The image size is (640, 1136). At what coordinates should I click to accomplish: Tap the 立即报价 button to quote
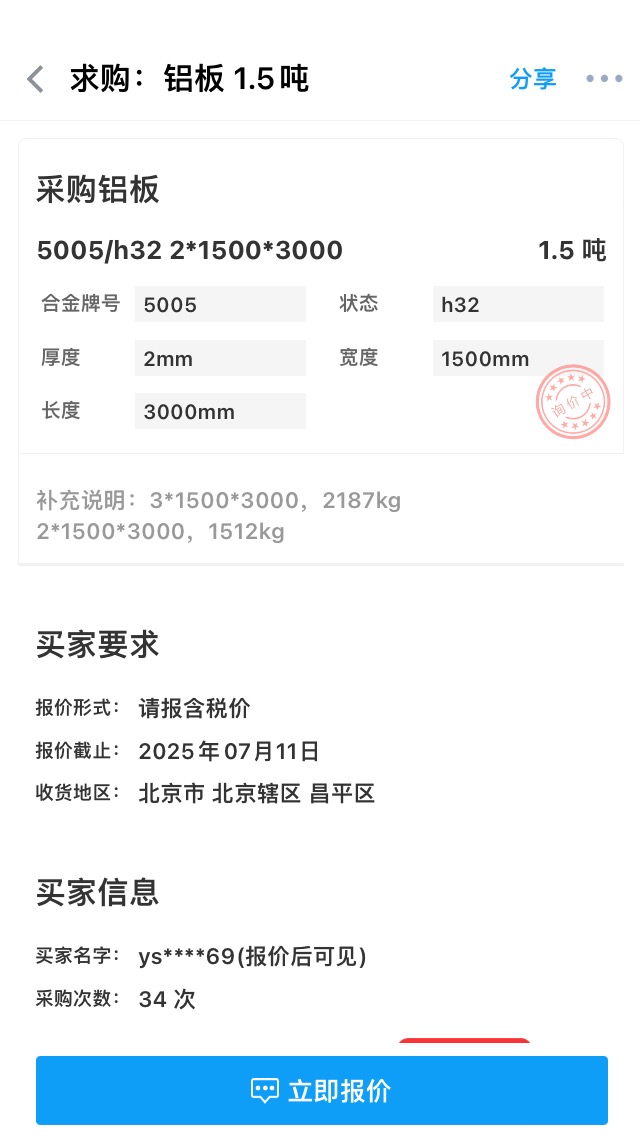pos(322,1090)
